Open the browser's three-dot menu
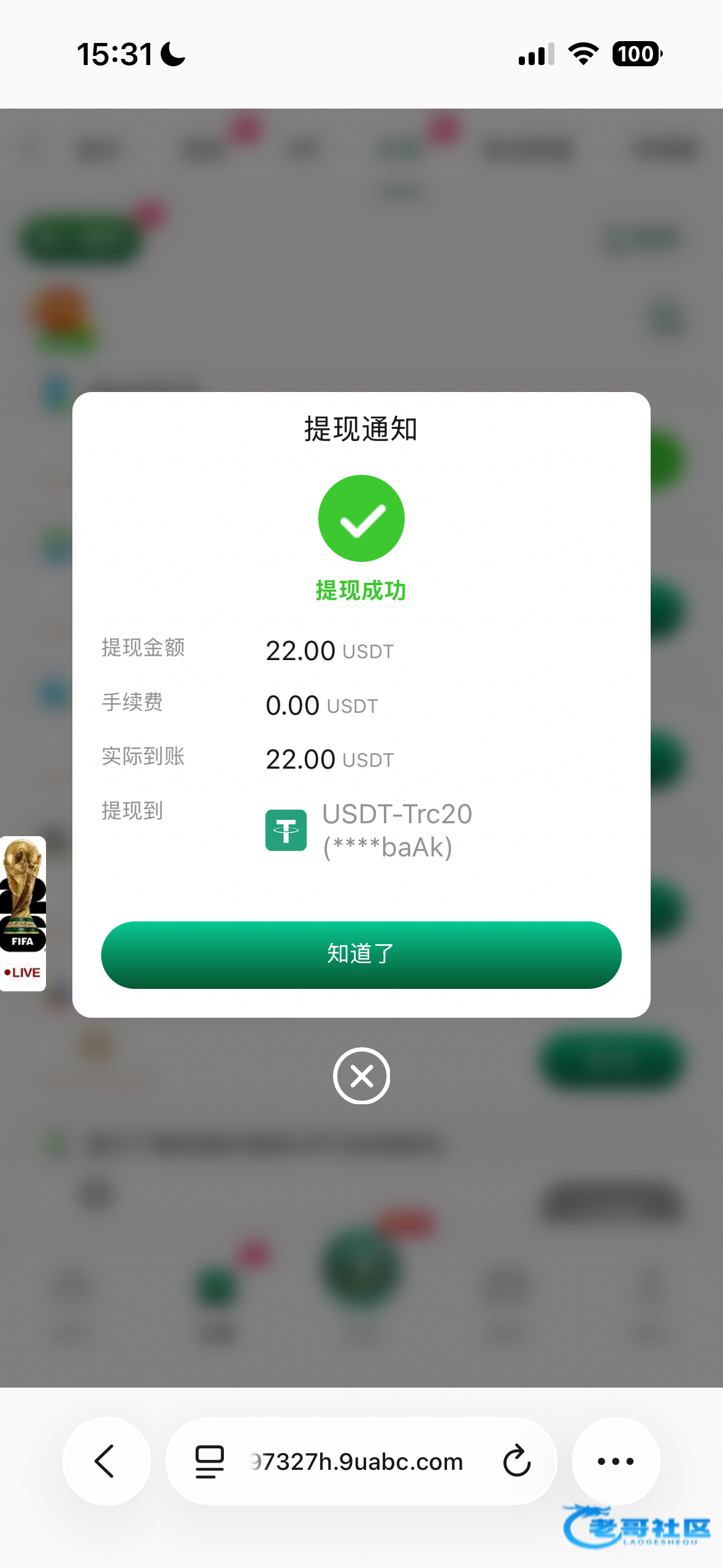Image resolution: width=723 pixels, height=1568 pixels. click(615, 1461)
